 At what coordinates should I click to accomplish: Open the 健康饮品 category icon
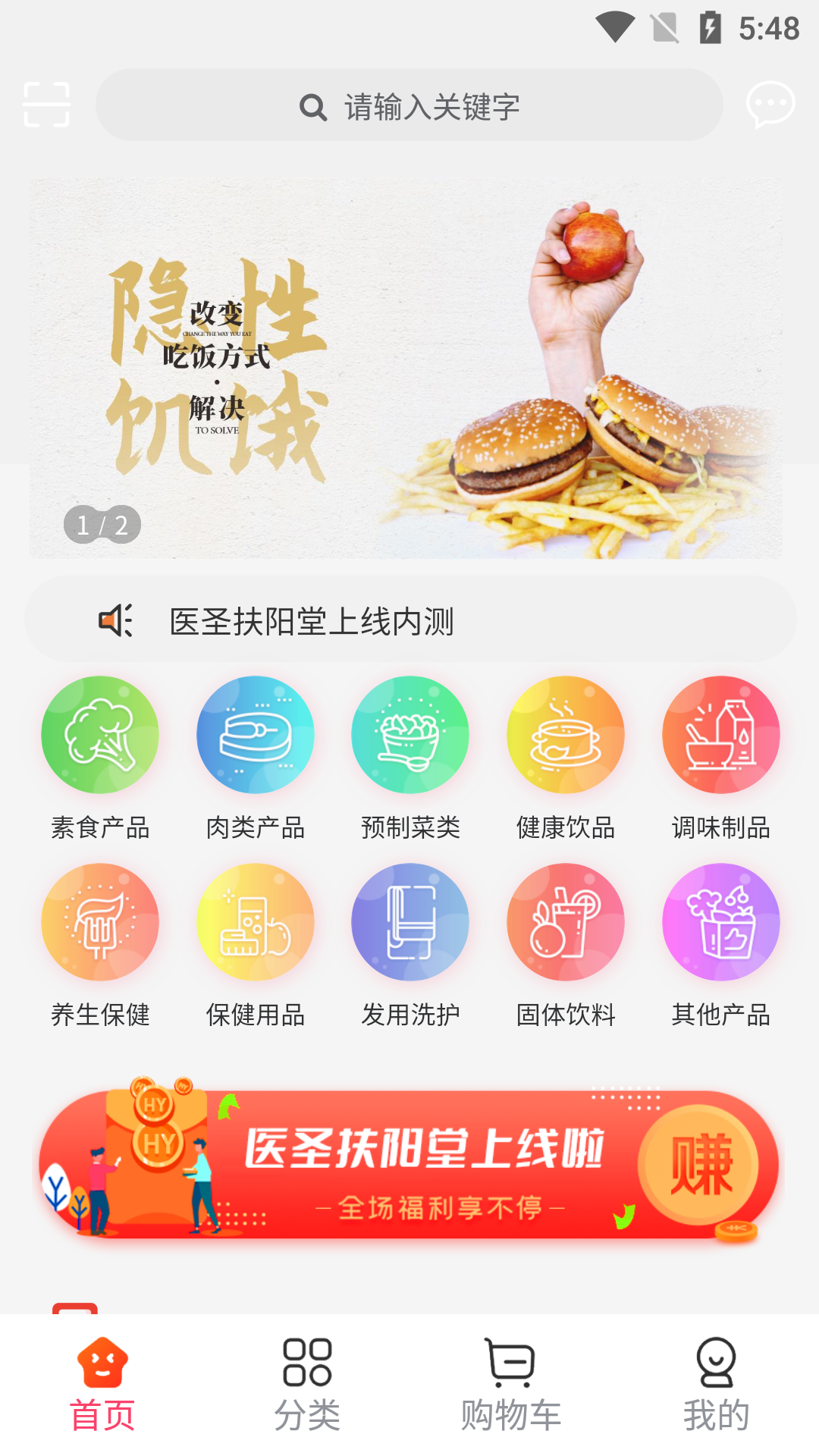click(x=564, y=735)
